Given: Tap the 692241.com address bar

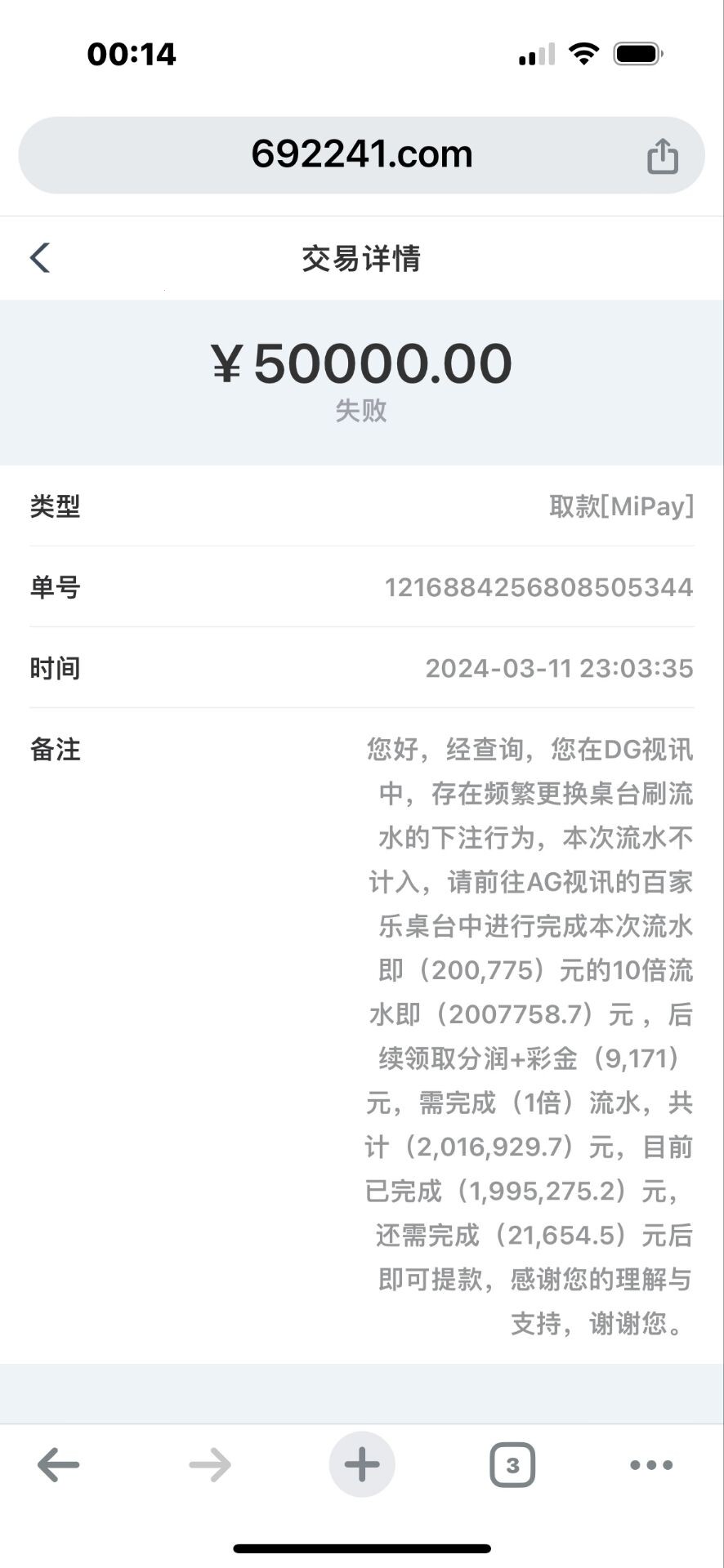Looking at the screenshot, I should click(x=361, y=154).
